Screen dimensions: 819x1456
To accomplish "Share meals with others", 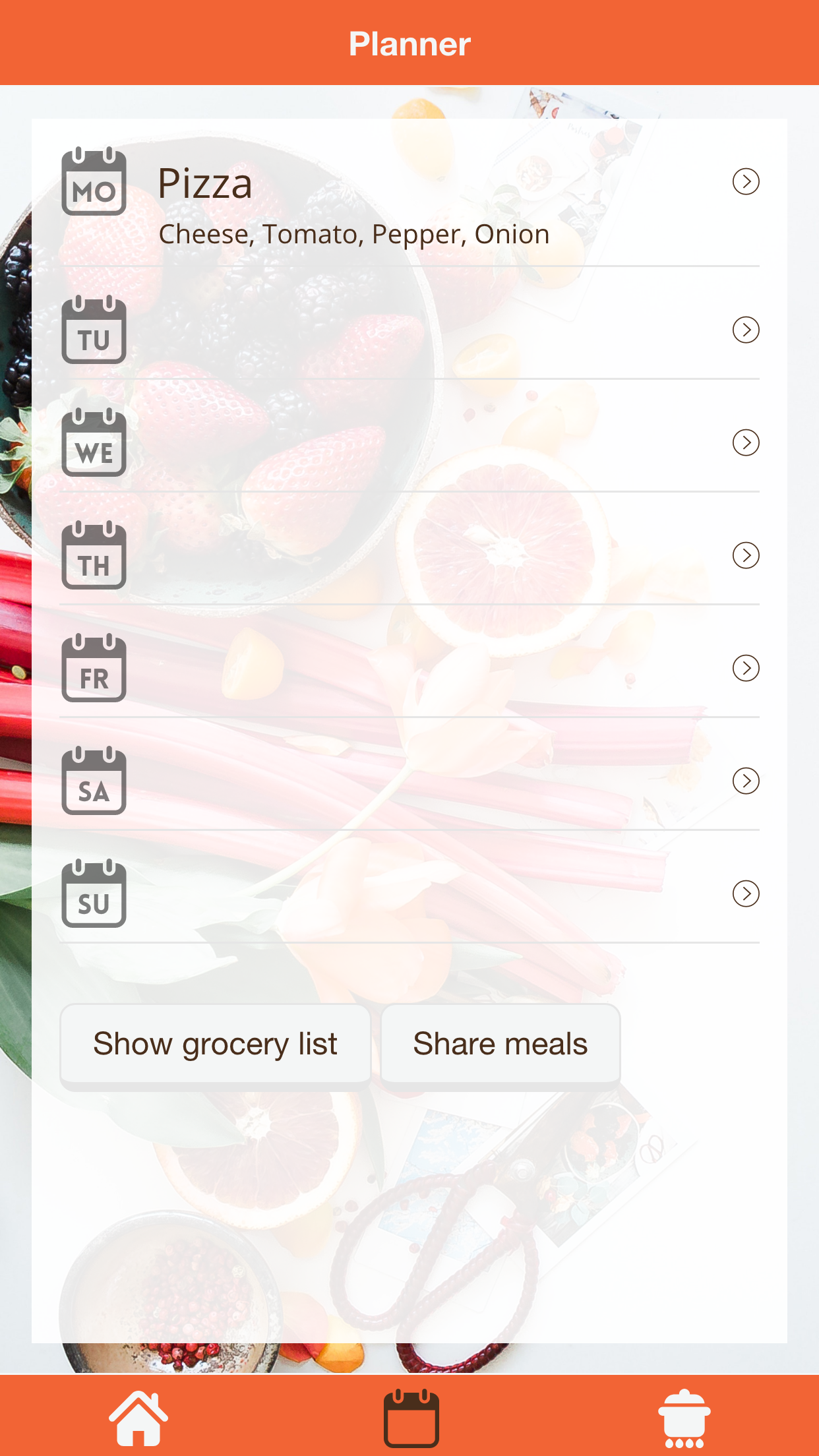I will (x=500, y=1044).
